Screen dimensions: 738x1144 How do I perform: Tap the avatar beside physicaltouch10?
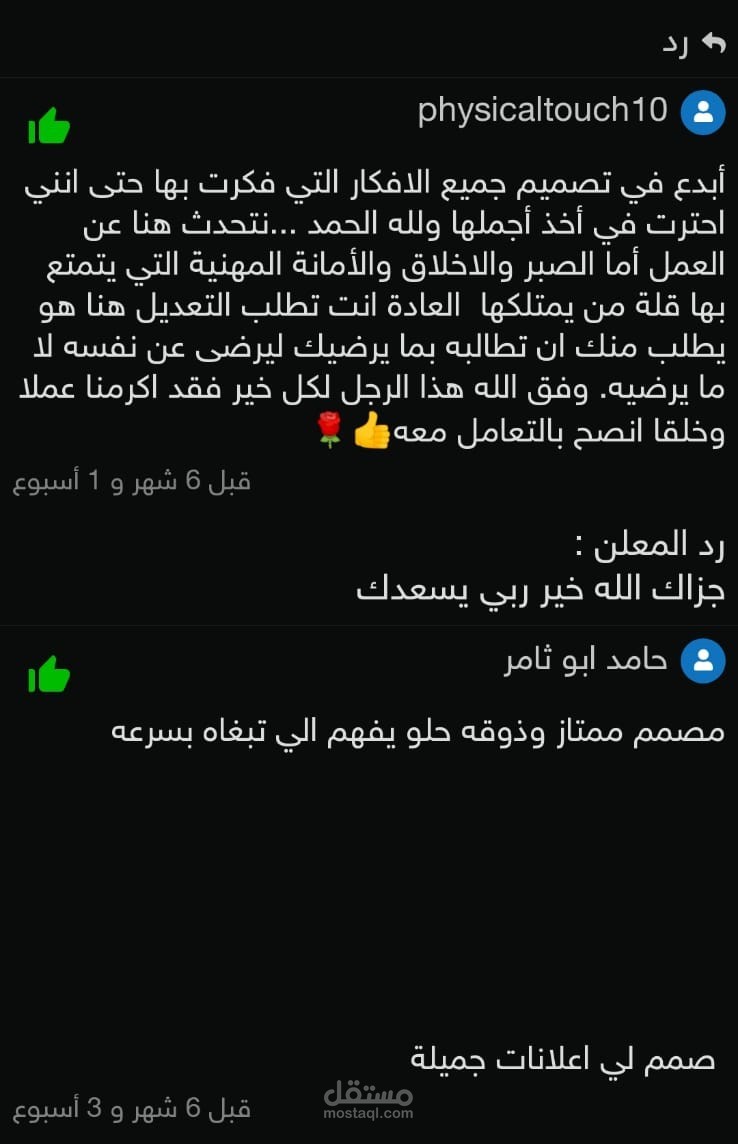coord(703,112)
